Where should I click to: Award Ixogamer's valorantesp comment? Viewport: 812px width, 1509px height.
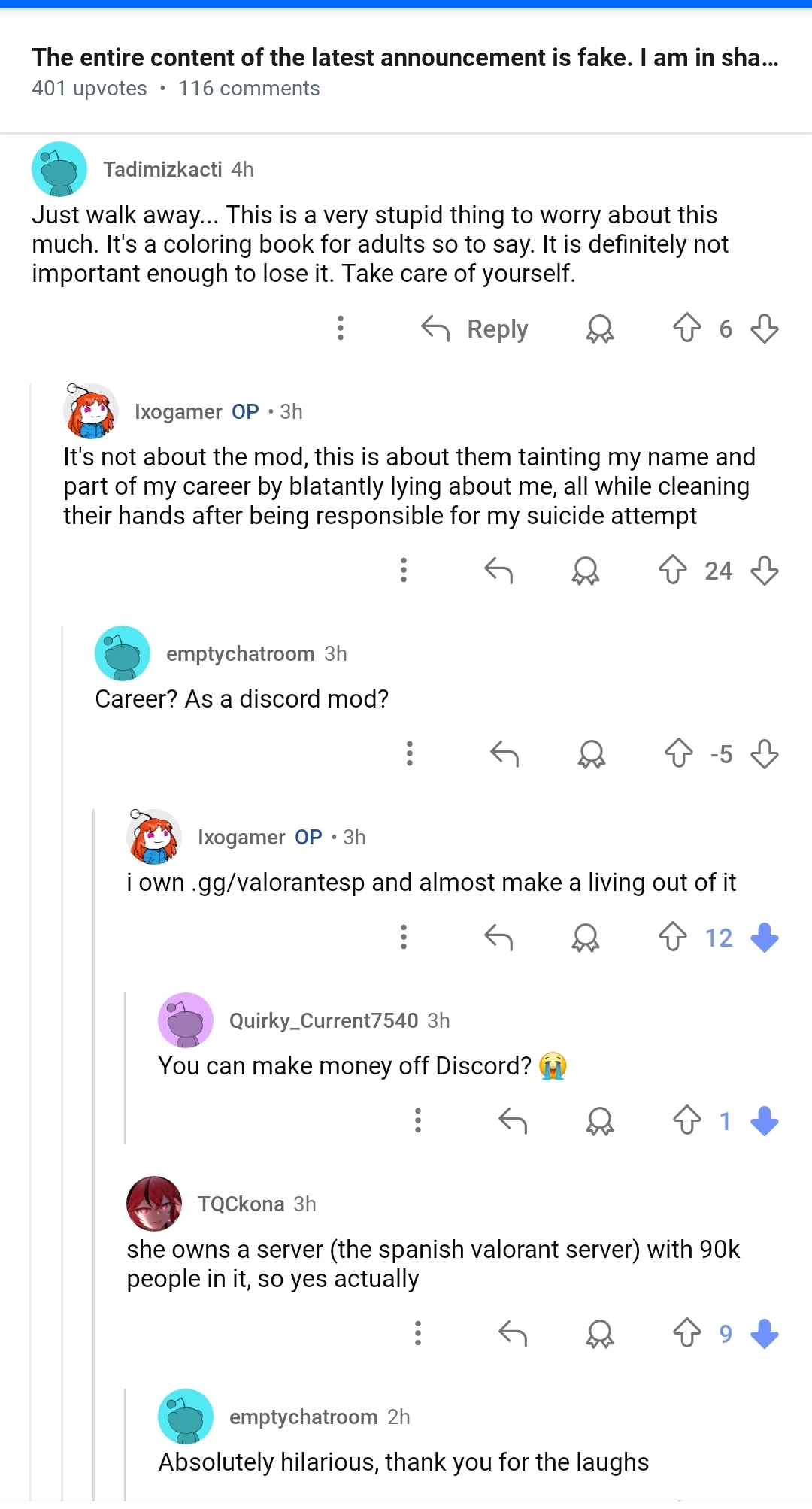coord(586,938)
